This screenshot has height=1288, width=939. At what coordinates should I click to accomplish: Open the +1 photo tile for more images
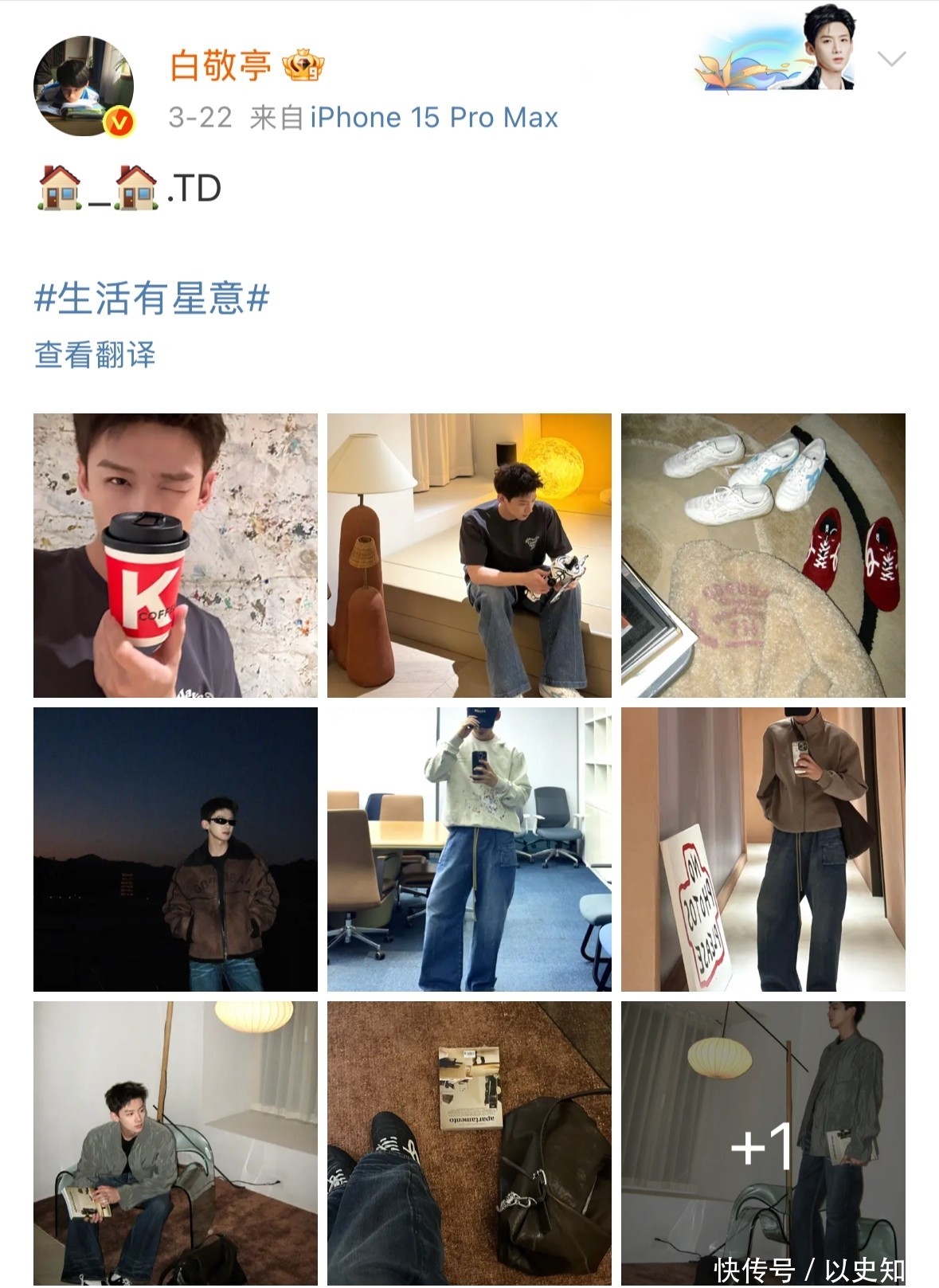(x=763, y=1142)
